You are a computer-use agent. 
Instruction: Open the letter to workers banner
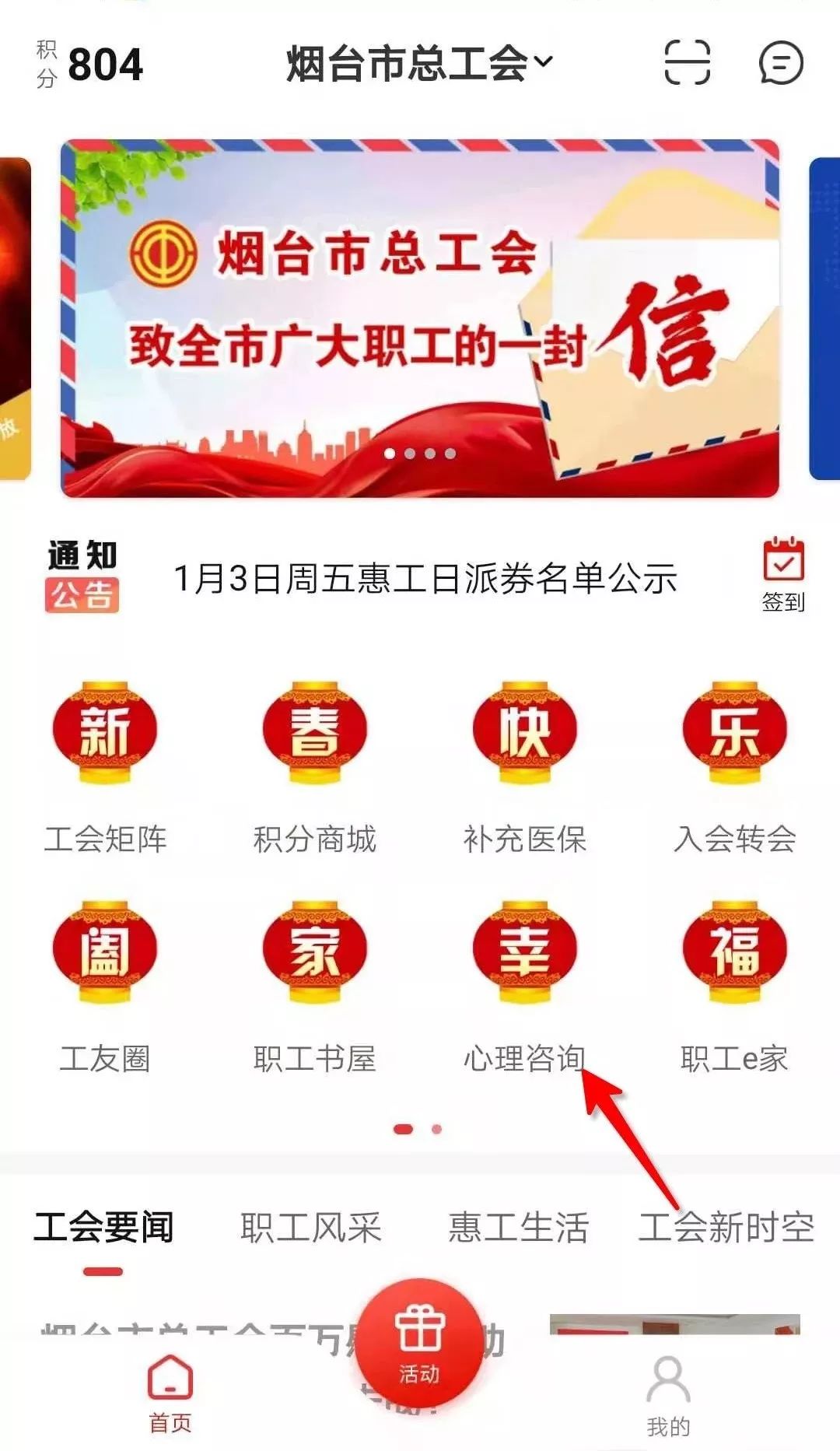[x=420, y=319]
